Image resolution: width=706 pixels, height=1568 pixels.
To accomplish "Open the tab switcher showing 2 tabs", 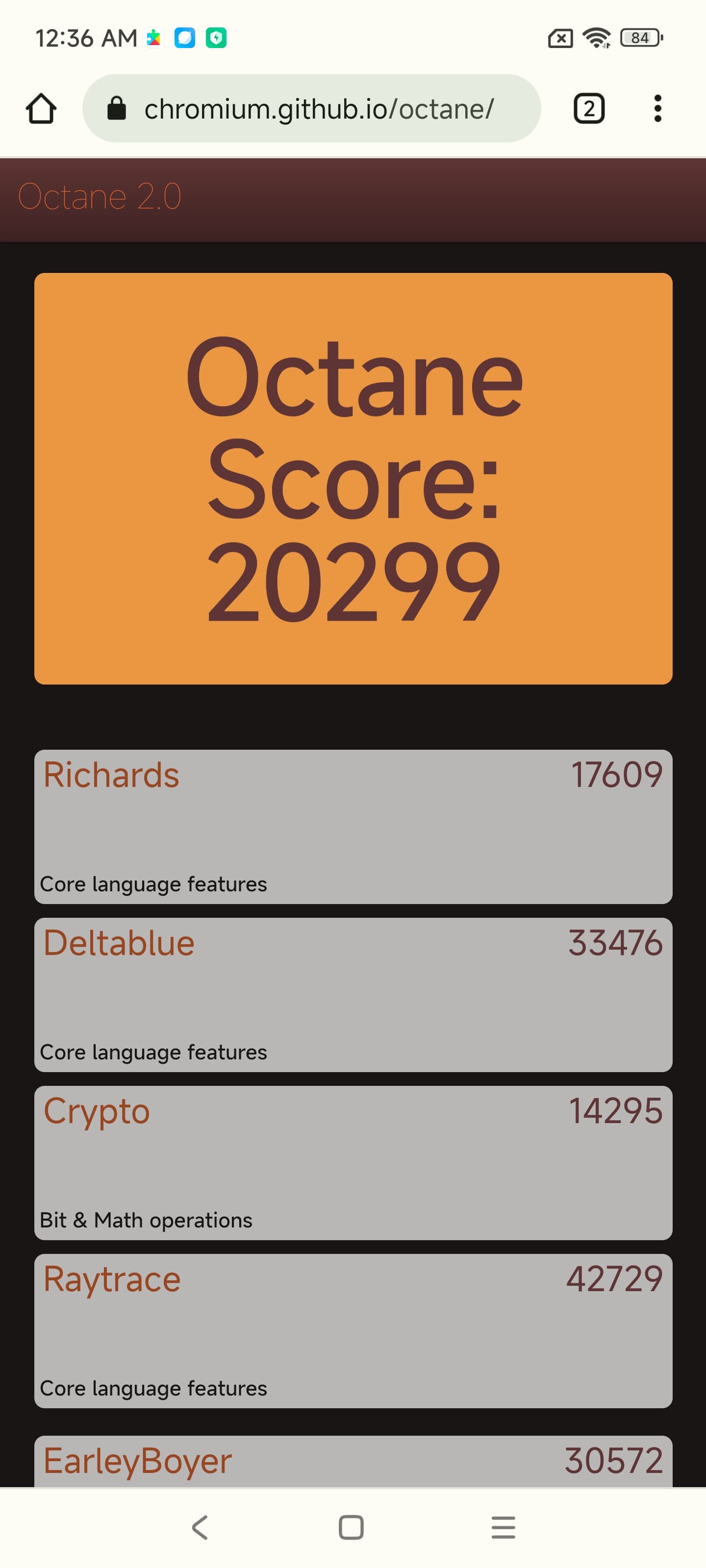I will point(588,109).
